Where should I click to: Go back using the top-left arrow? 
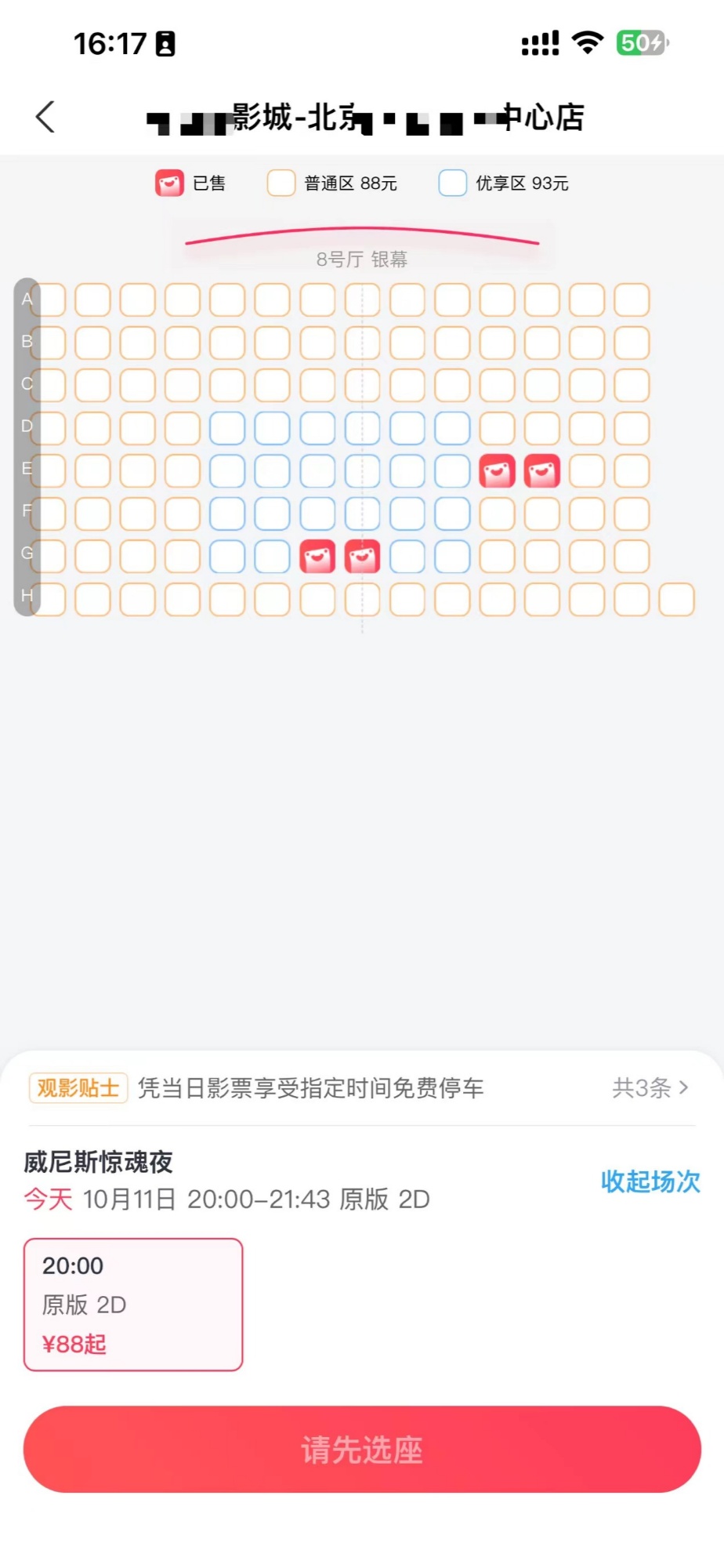(45, 118)
